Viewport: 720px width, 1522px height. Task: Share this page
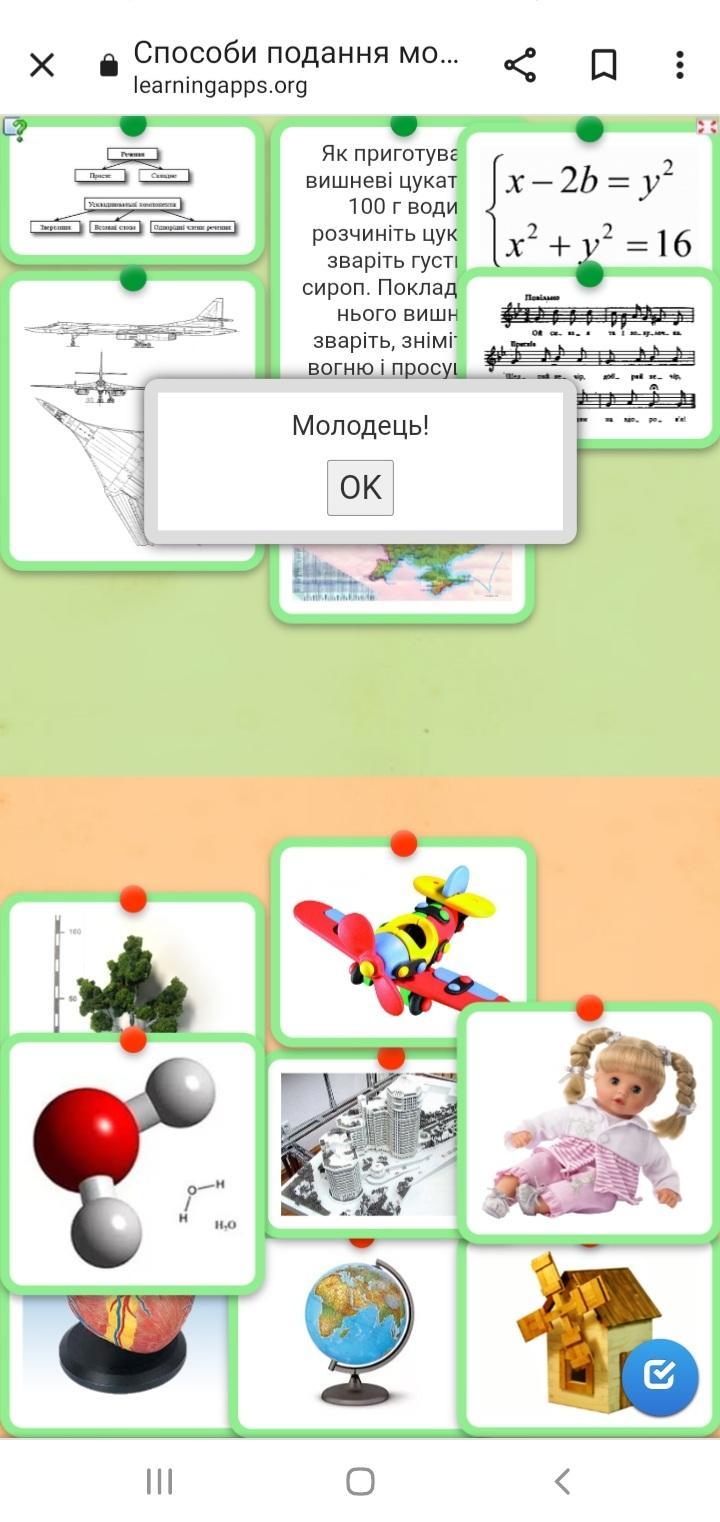click(x=520, y=66)
